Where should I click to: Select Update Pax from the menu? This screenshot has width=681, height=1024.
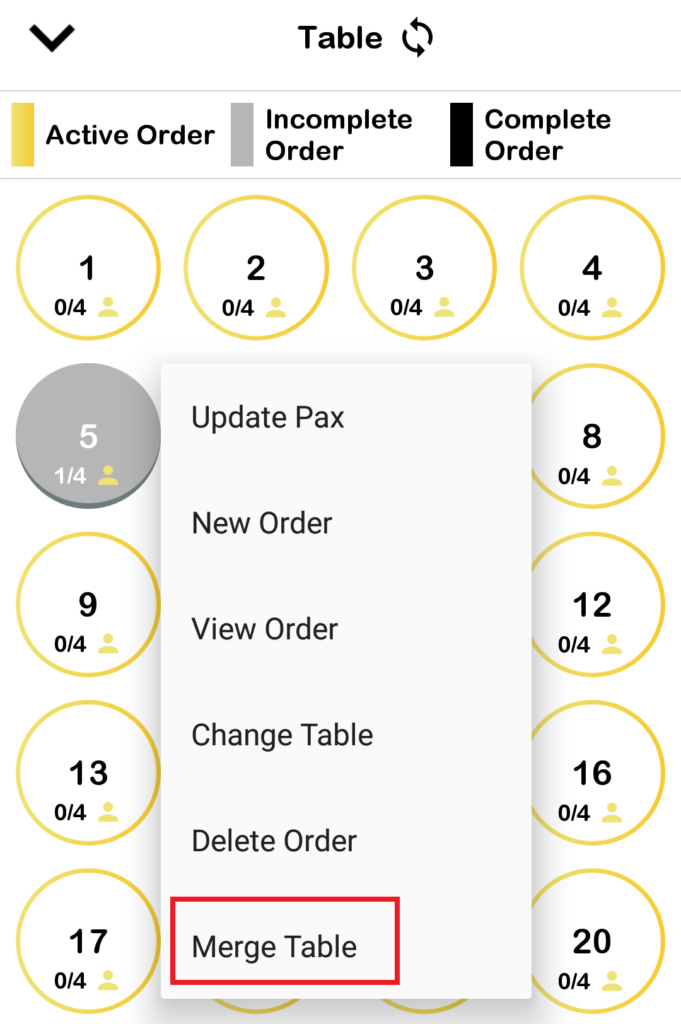coord(268,417)
